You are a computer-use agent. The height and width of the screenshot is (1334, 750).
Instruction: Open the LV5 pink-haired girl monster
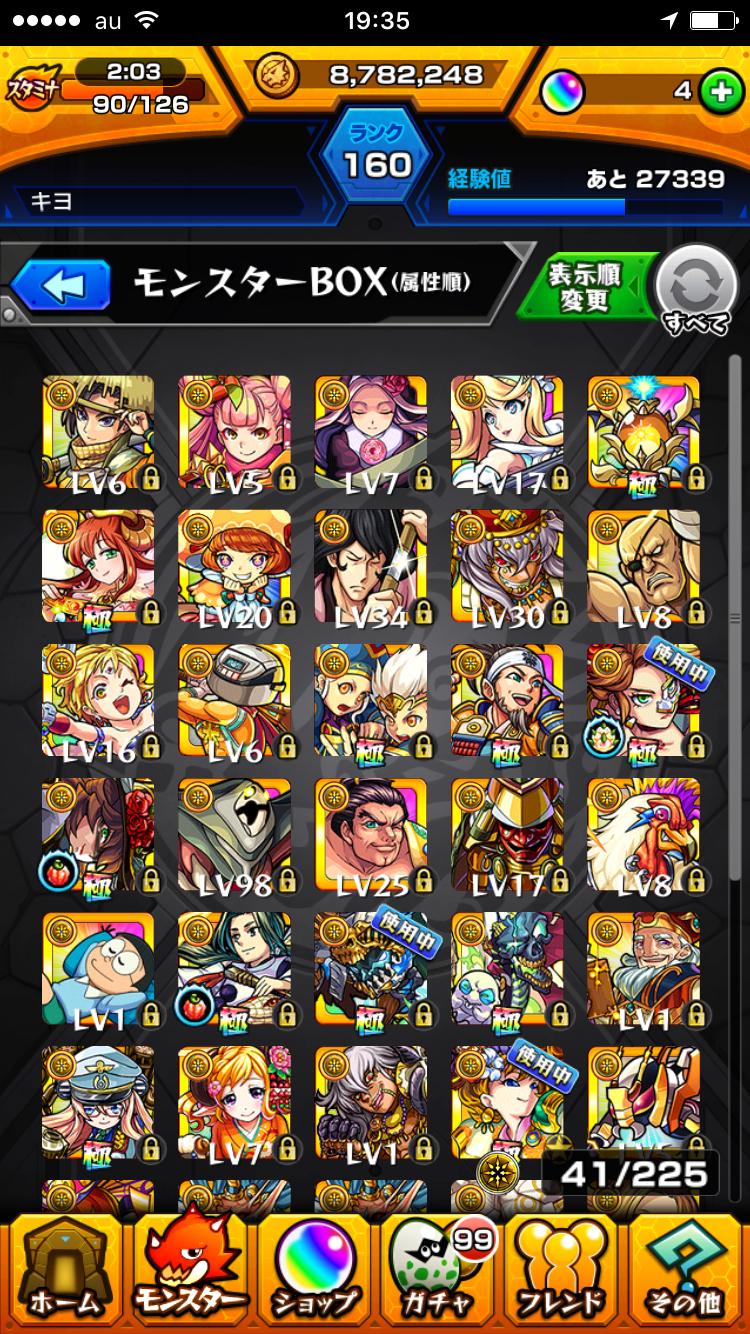pyautogui.click(x=234, y=432)
